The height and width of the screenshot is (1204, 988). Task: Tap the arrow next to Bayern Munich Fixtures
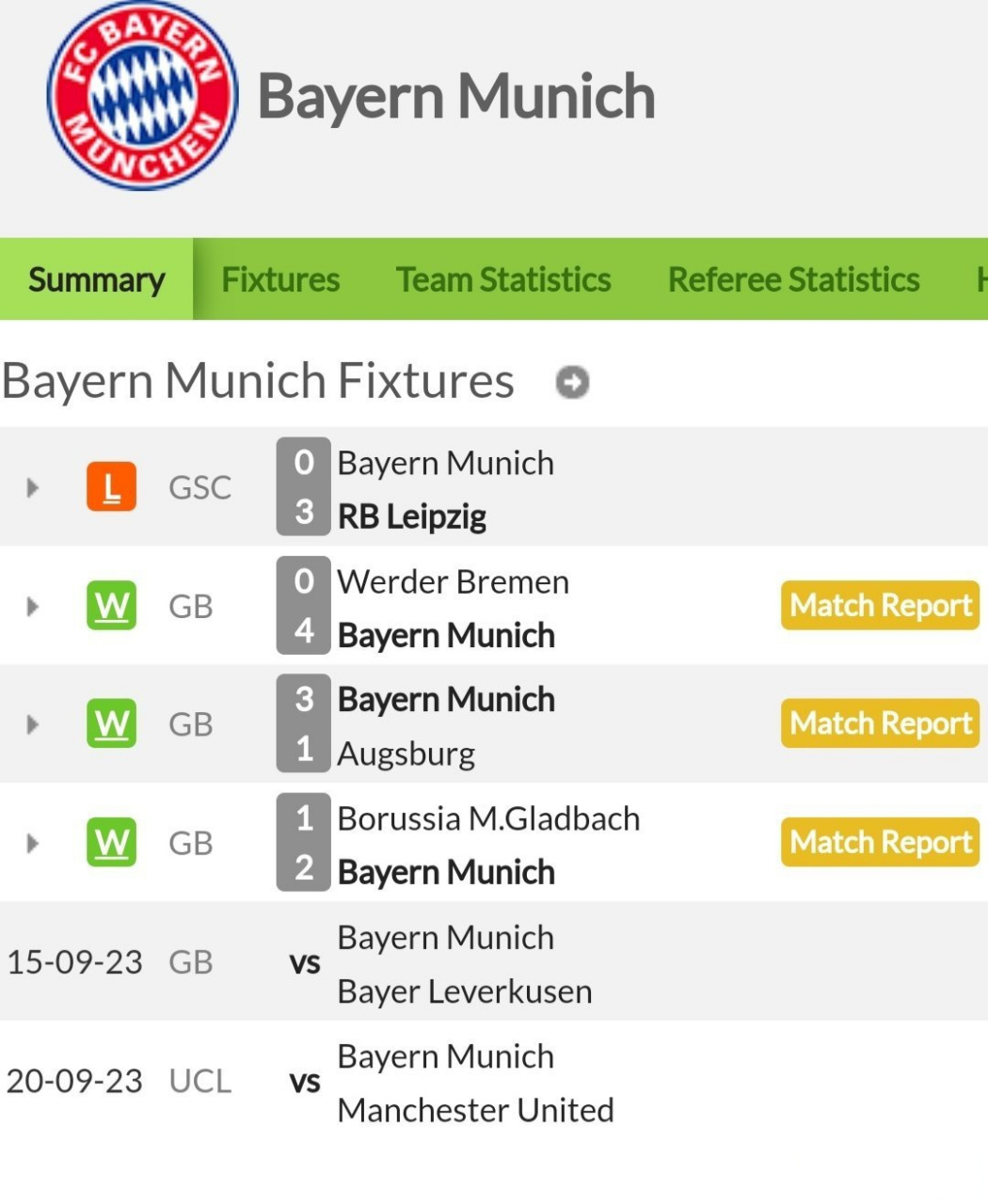pyautogui.click(x=572, y=382)
